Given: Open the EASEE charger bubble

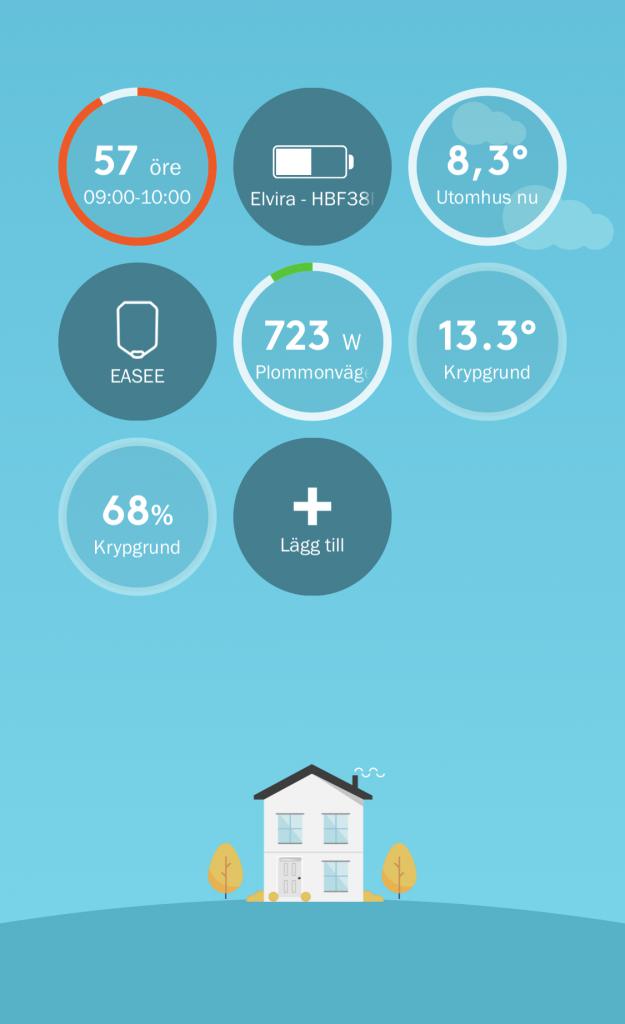Looking at the screenshot, I should tap(137, 342).
